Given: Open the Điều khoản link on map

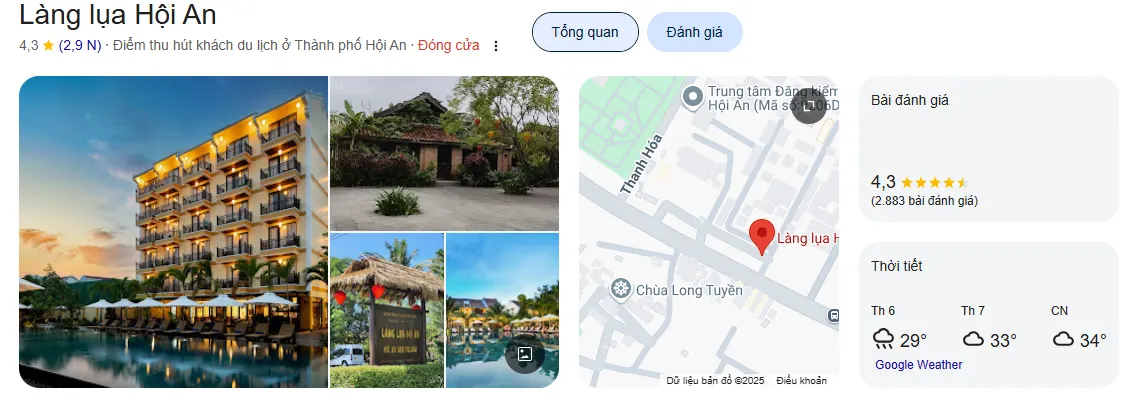Looking at the screenshot, I should tap(800, 380).
